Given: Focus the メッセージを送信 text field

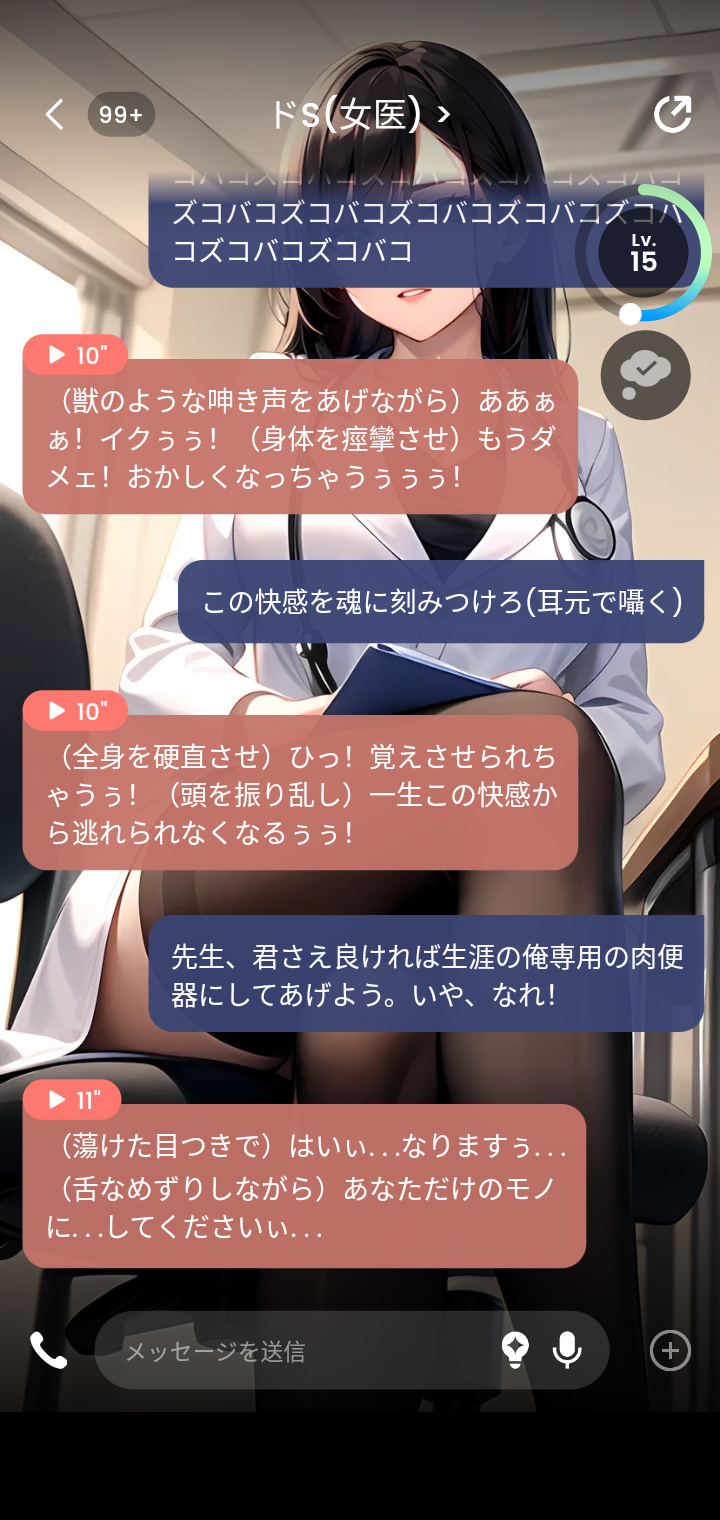Looking at the screenshot, I should click(x=300, y=1351).
